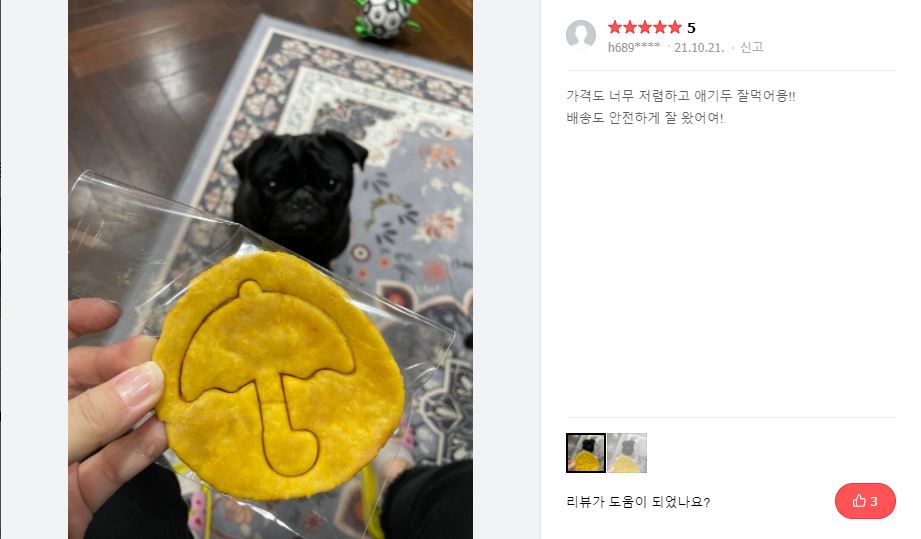This screenshot has width=921, height=539.
Task: Like this review with thumbs-up button
Action: [865, 501]
